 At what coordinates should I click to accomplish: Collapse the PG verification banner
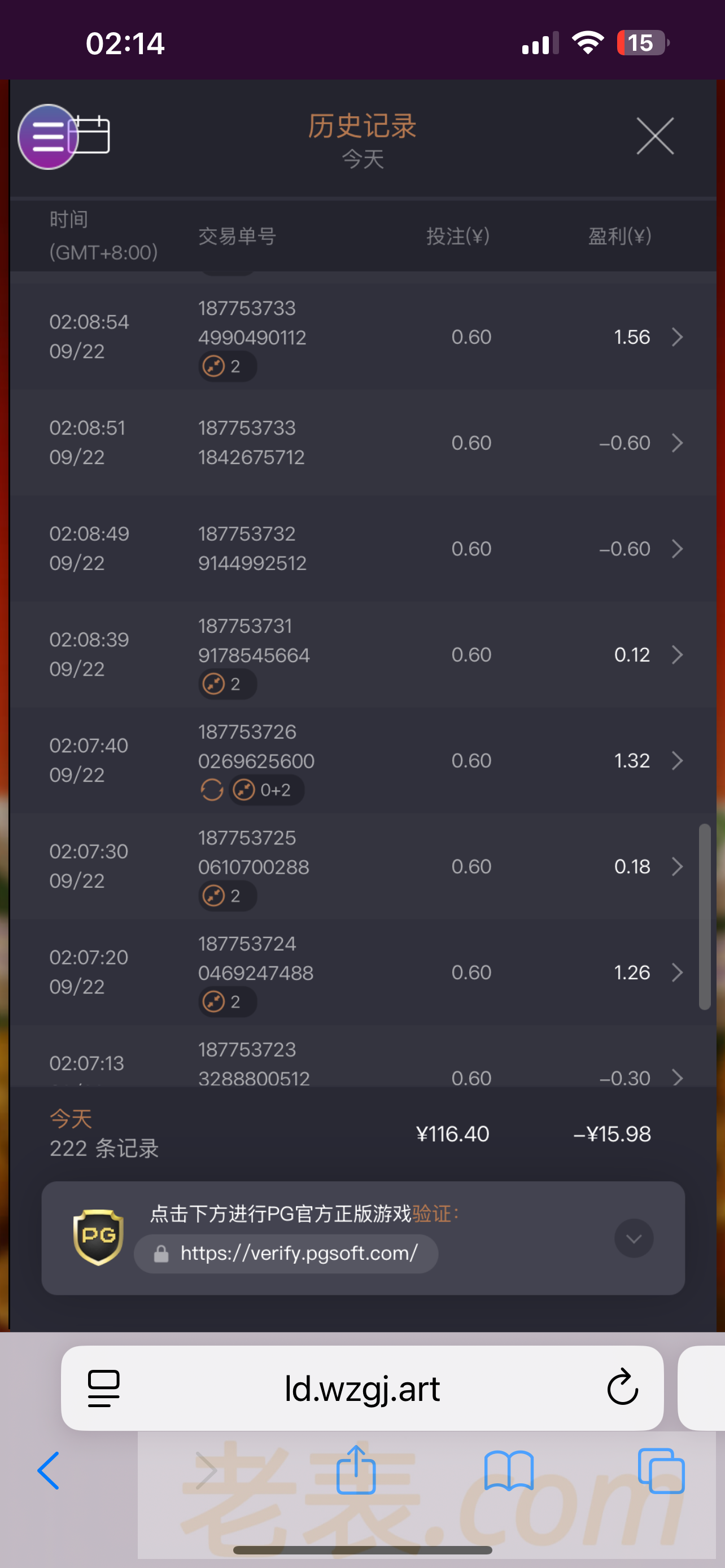coord(634,1238)
